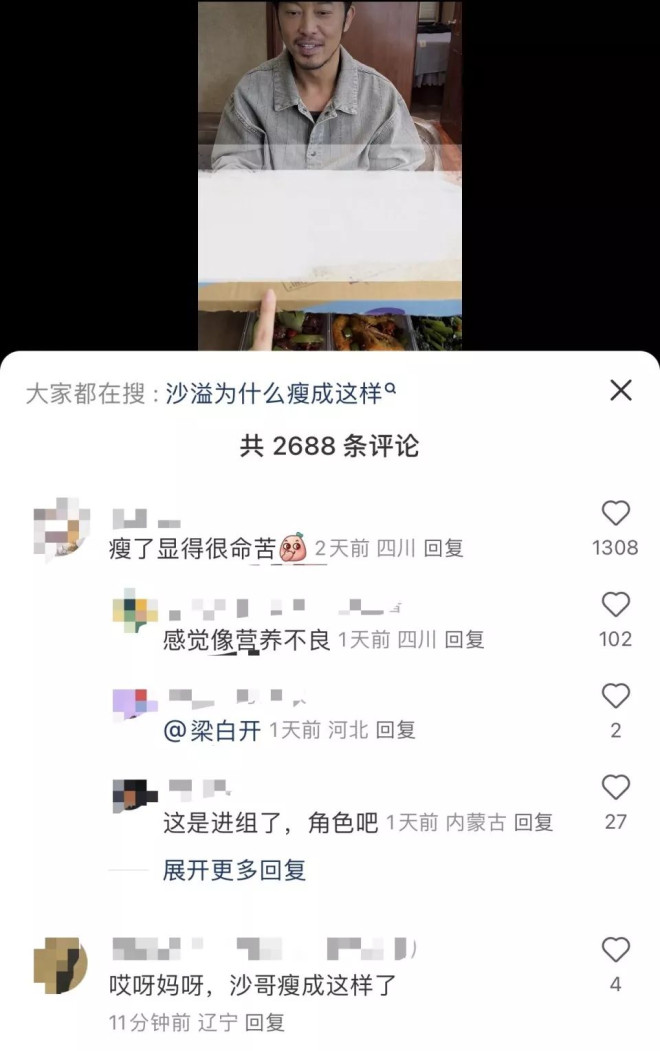Like the comment mentioning @梁白开
Viewport: 660px width, 1051px height.
(x=615, y=696)
